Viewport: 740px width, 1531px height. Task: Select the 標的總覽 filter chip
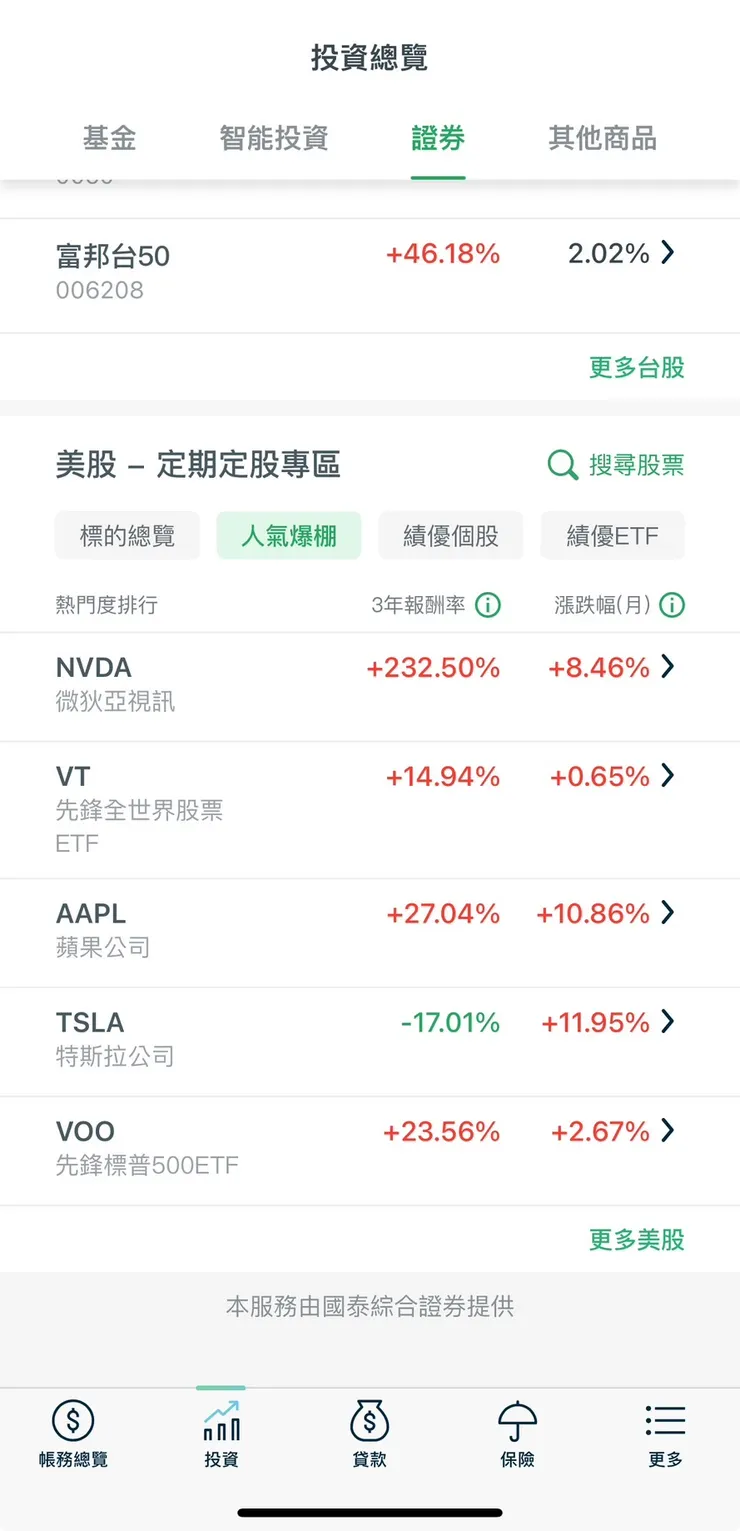tap(127, 535)
